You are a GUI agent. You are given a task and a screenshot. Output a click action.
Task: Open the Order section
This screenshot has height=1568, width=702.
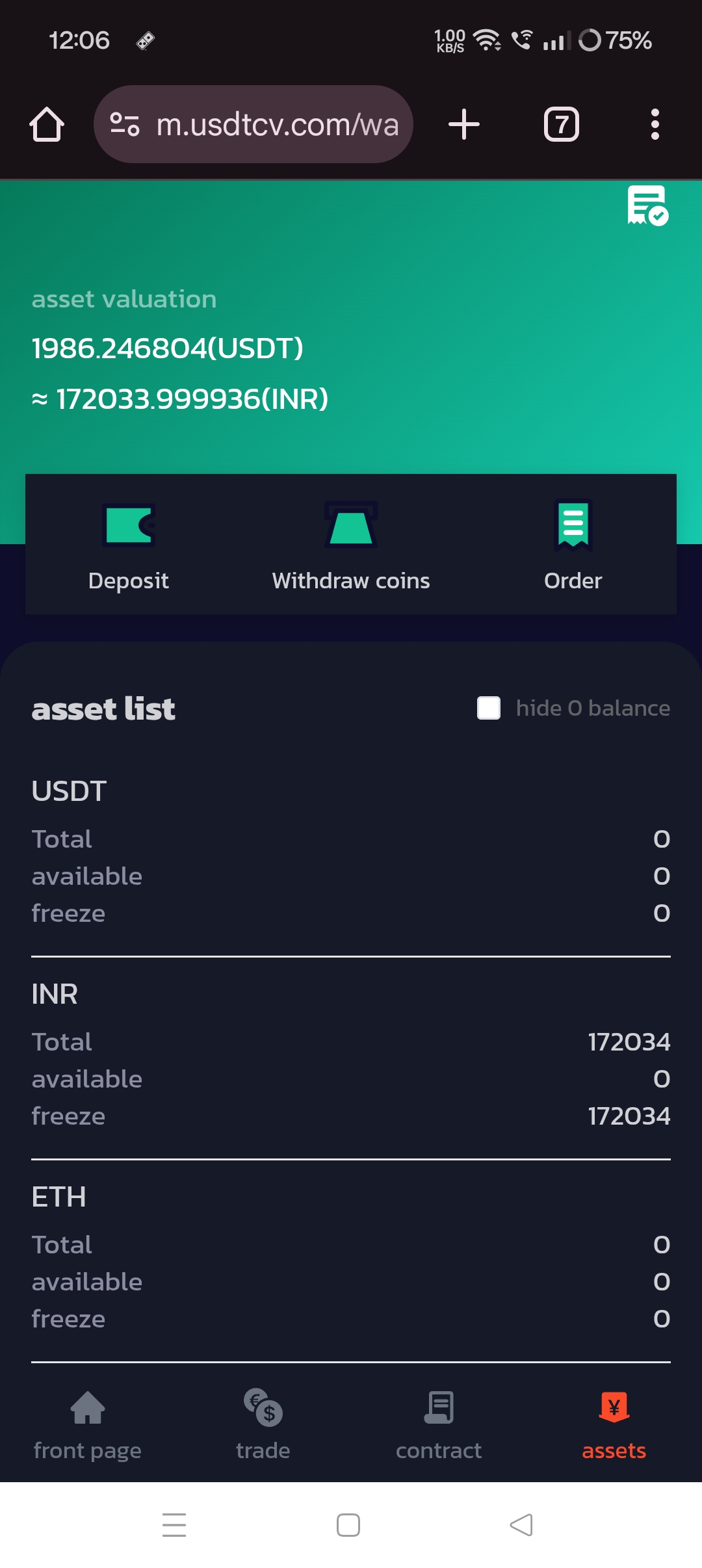pos(573,546)
